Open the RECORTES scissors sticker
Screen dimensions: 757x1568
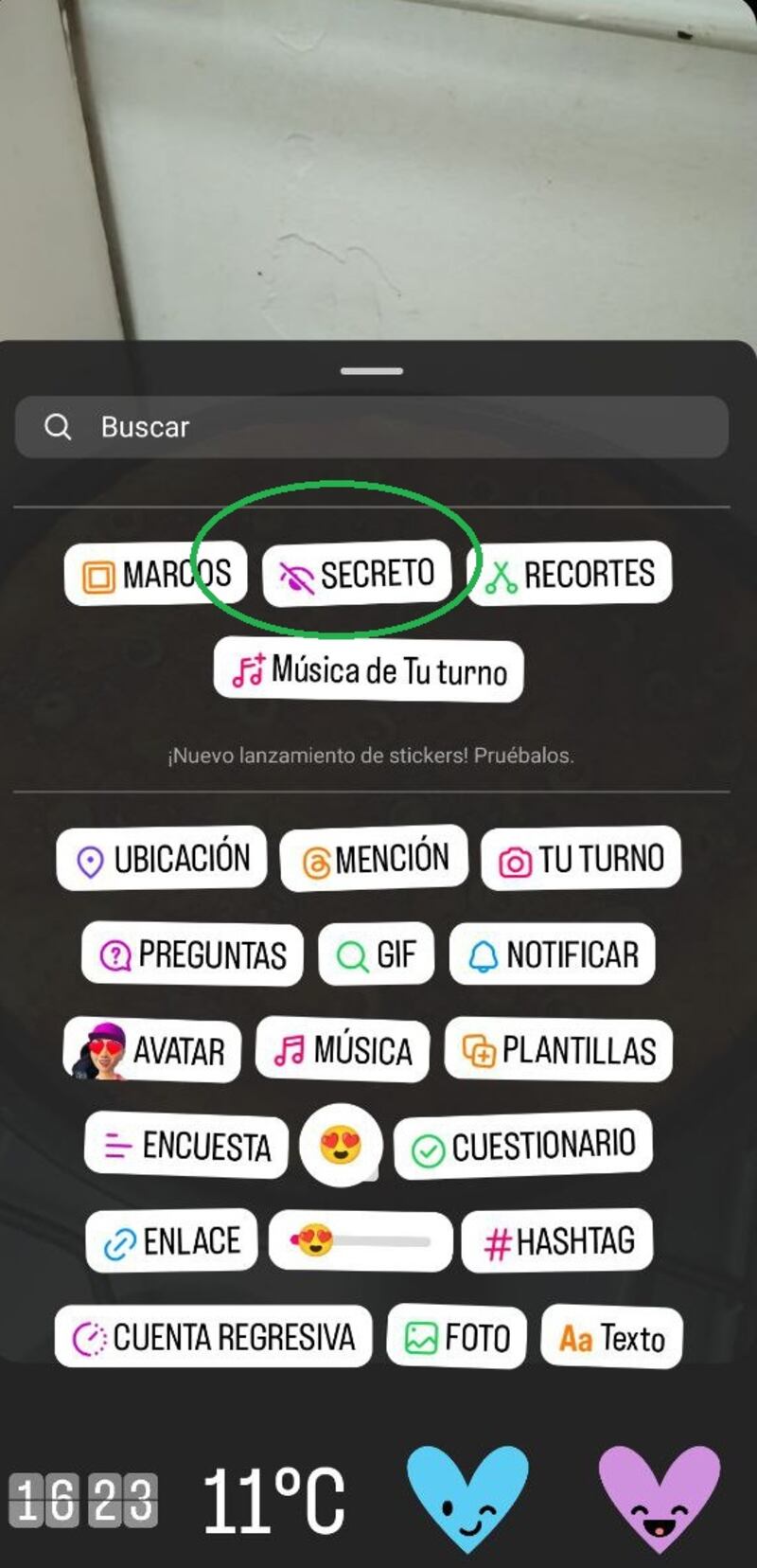[569, 573]
